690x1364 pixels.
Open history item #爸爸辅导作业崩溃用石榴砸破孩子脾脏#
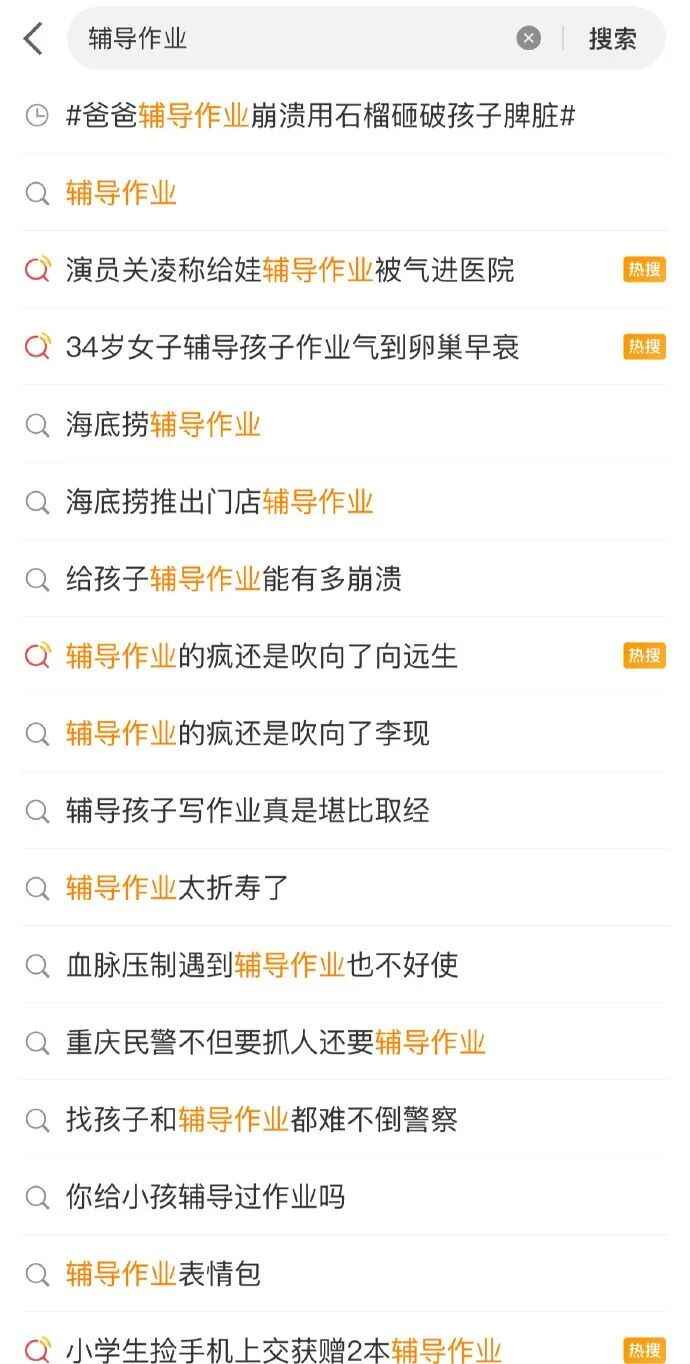tap(320, 116)
